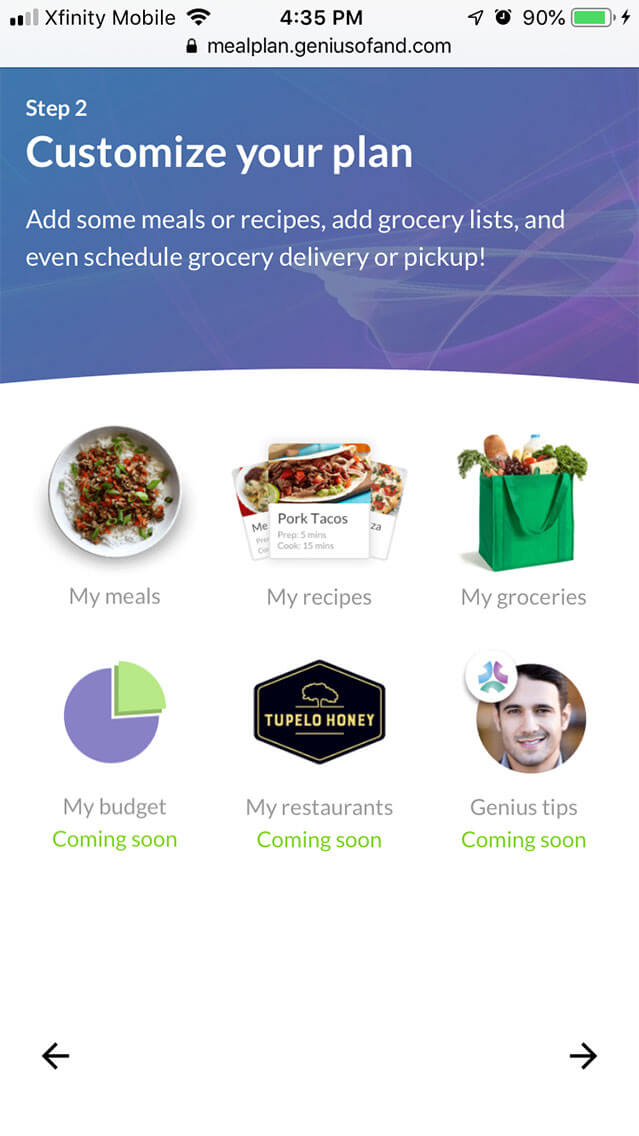This screenshot has height=1136, width=639.
Task: Open My groceries
Action: 523,503
